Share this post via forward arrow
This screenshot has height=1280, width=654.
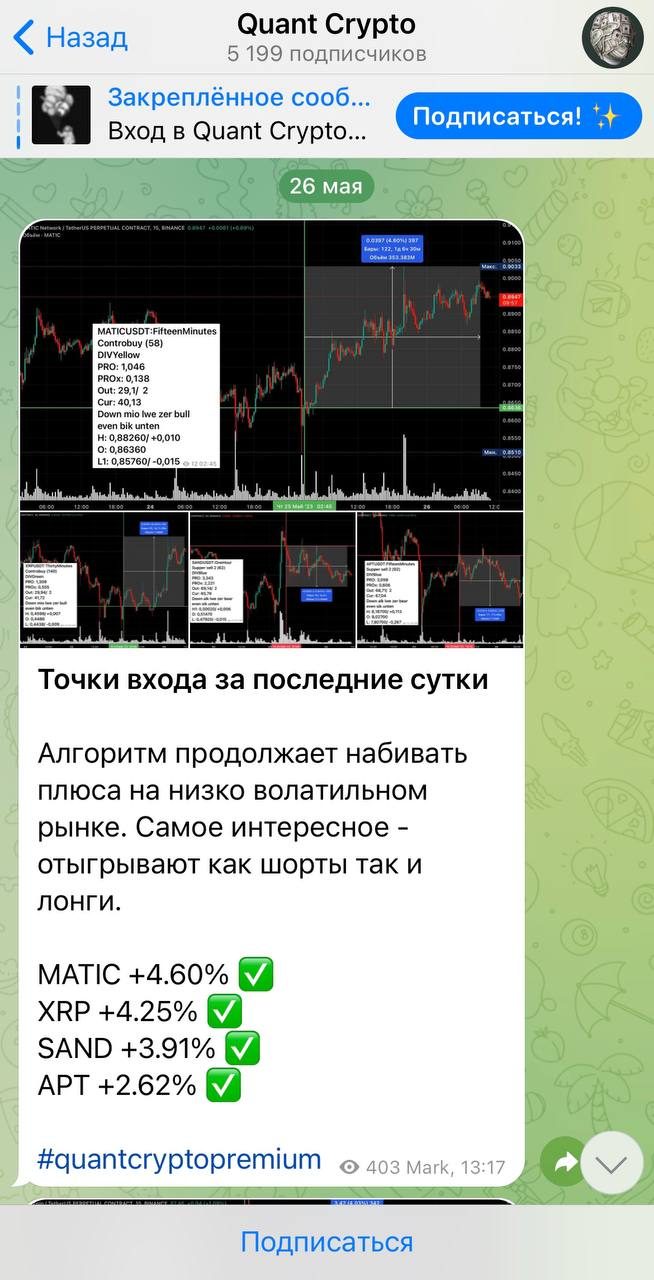[564, 1162]
